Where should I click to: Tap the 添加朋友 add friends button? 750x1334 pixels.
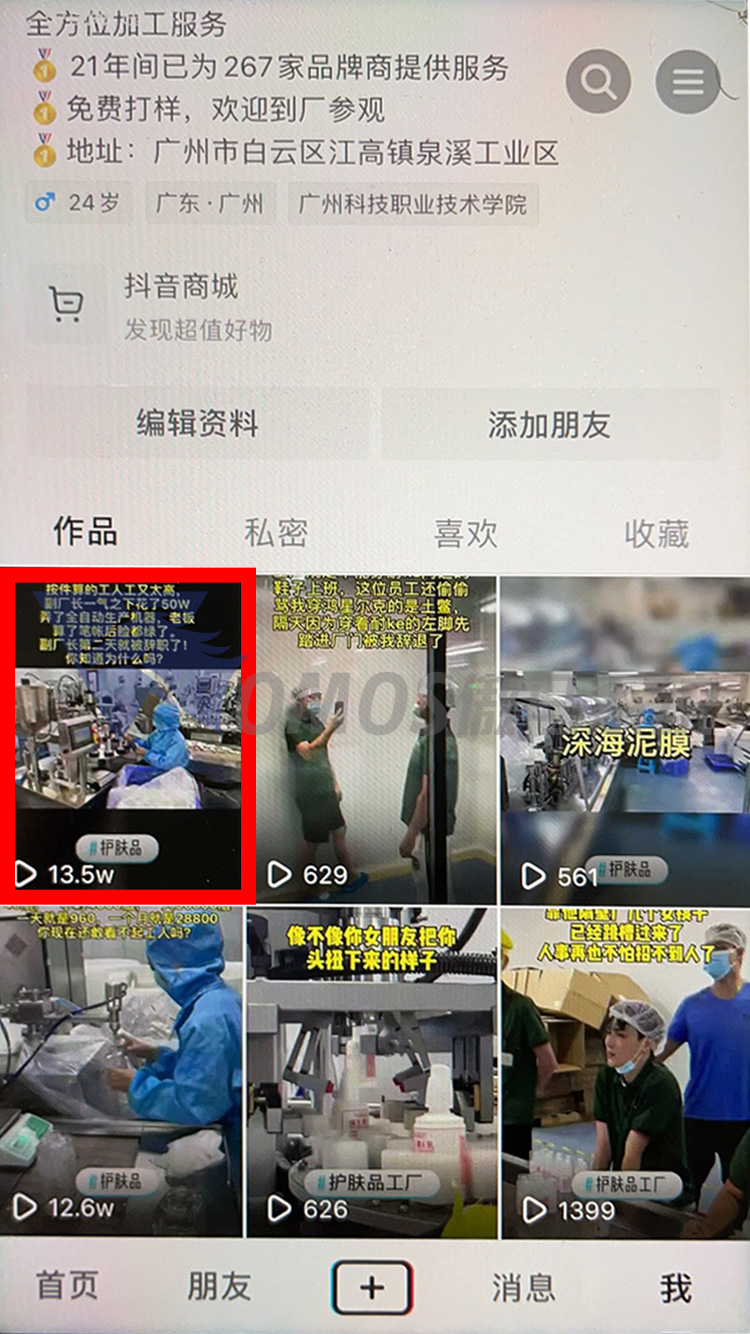click(552, 426)
